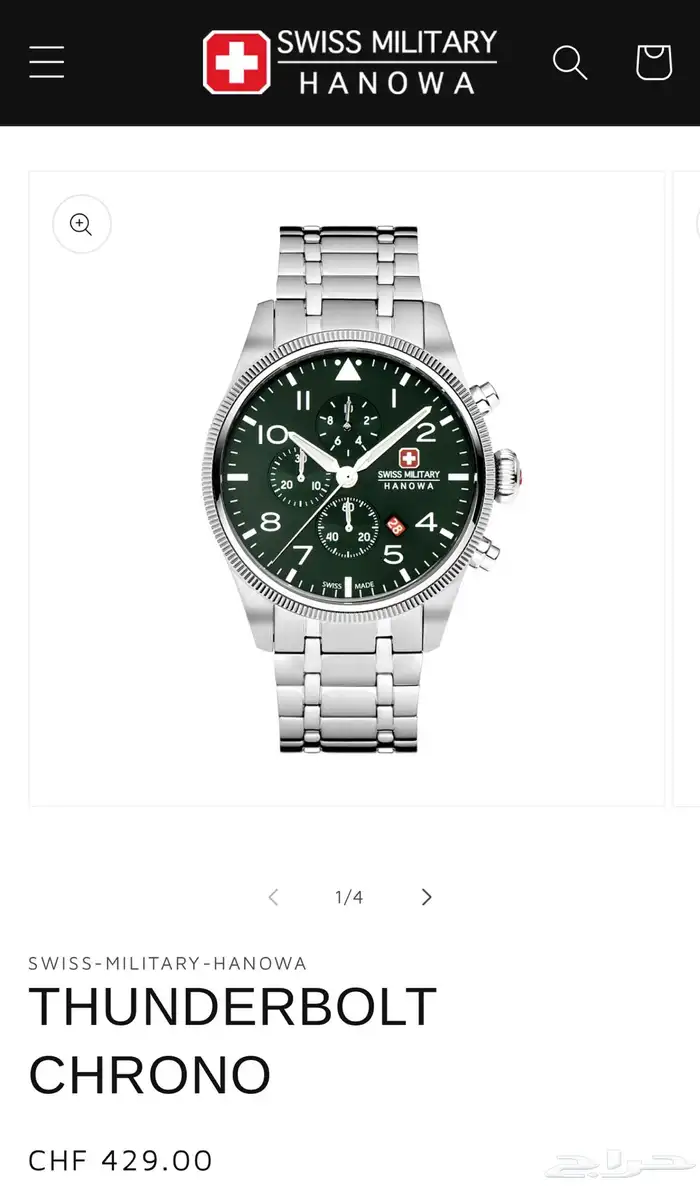Open the hamburger navigation menu
This screenshot has width=700, height=1186.
click(x=46, y=62)
